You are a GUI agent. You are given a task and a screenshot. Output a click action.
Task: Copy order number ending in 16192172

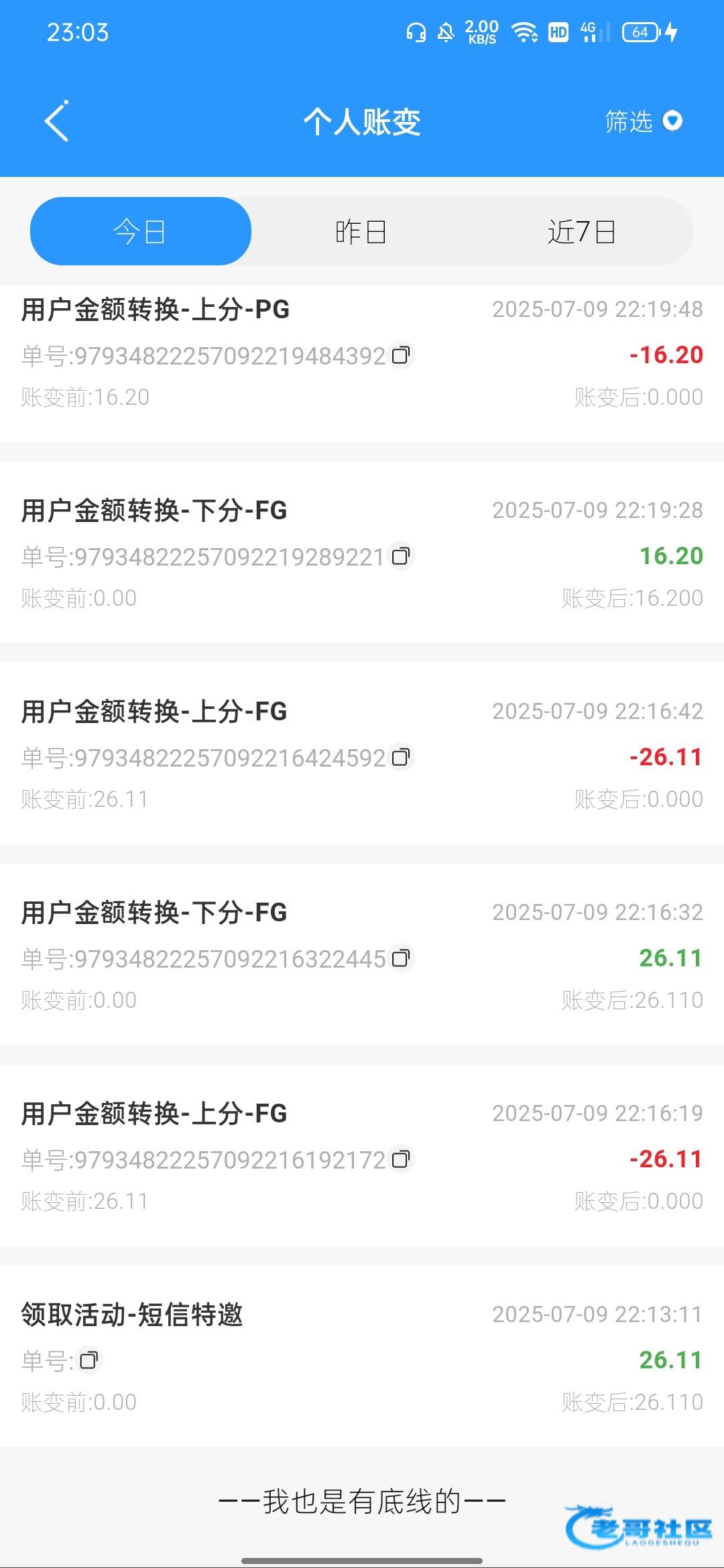point(401,1159)
